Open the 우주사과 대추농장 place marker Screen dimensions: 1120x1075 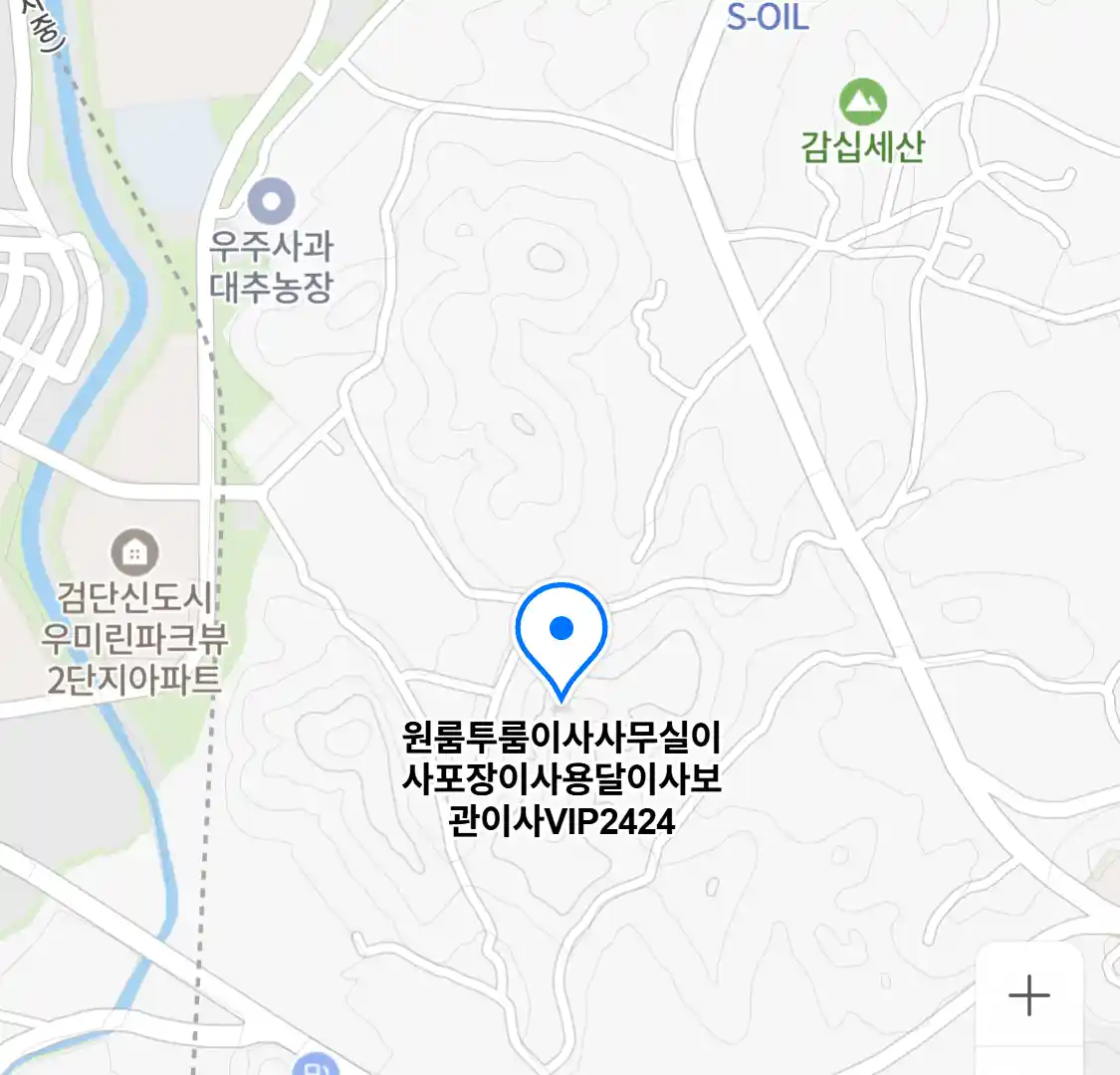271,202
